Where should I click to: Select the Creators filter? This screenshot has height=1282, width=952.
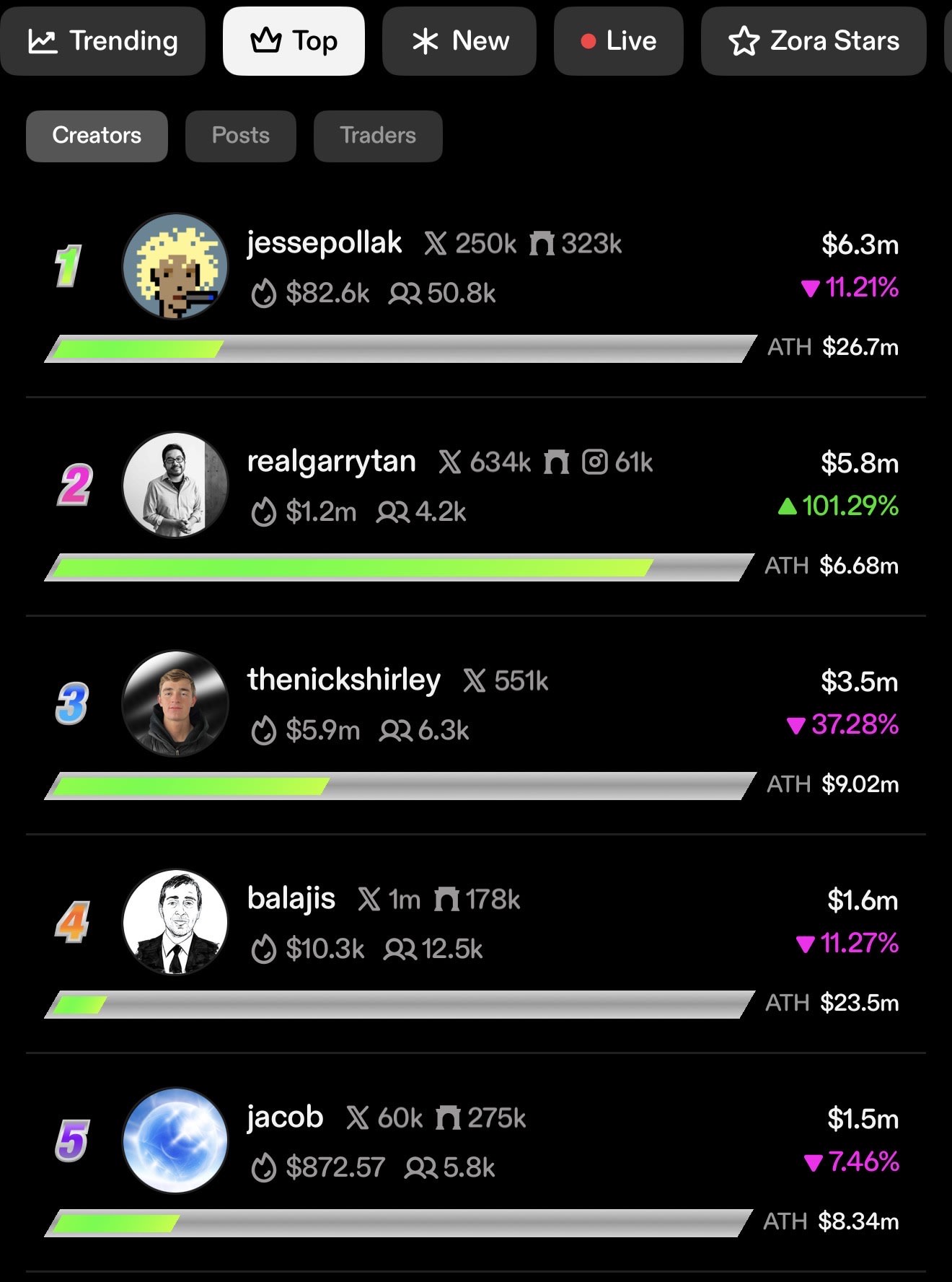tap(97, 136)
